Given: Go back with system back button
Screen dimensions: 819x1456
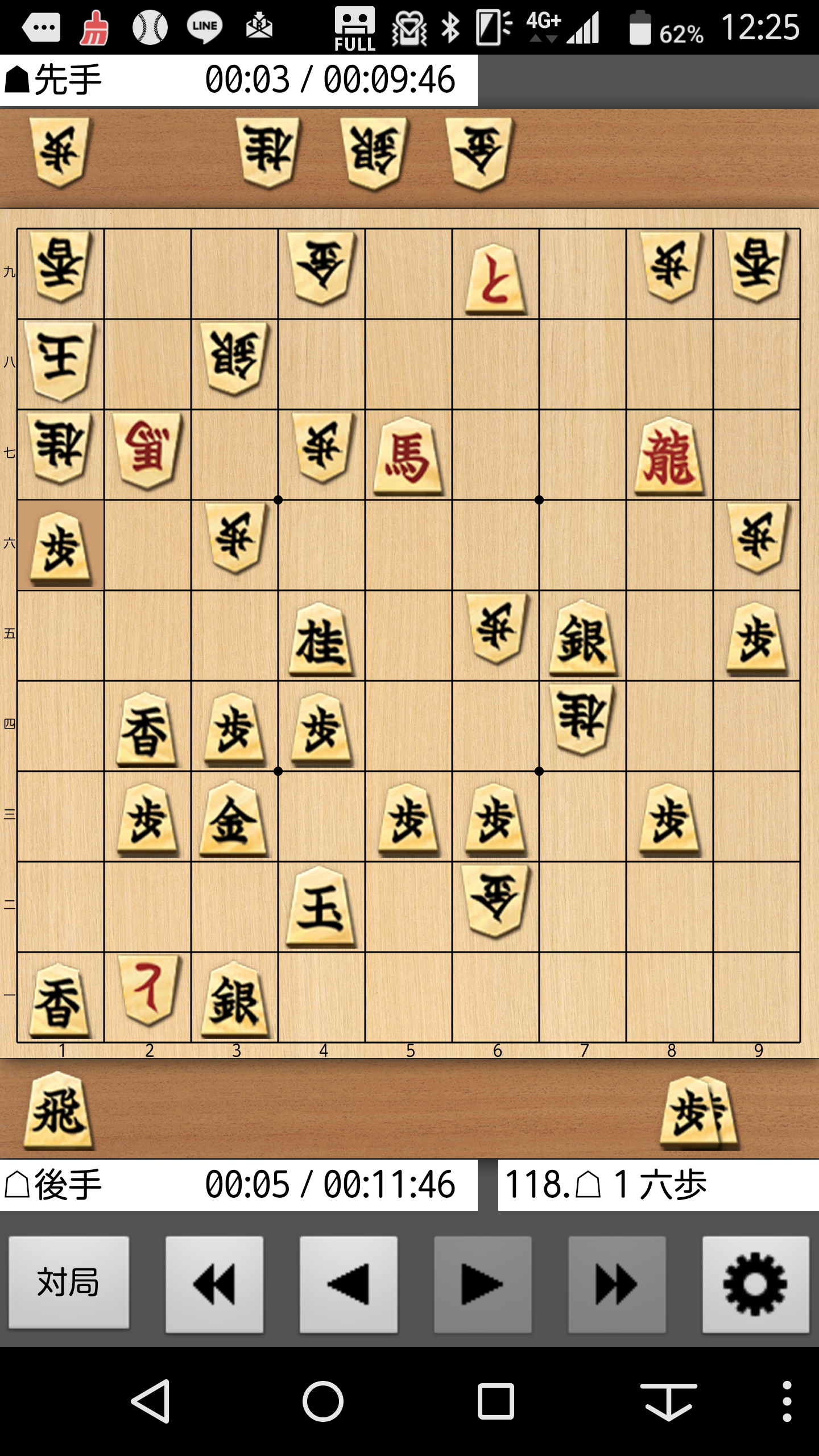Looking at the screenshot, I should pyautogui.click(x=151, y=1401).
